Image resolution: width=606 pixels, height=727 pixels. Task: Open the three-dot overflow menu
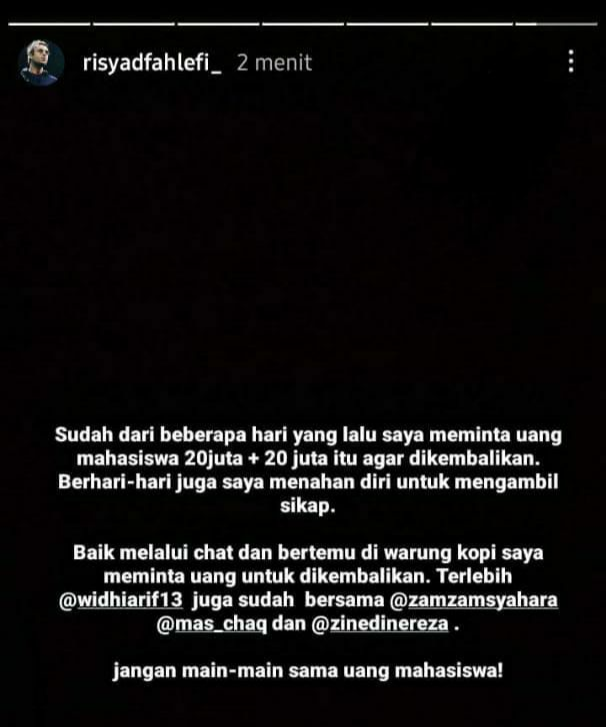571,62
